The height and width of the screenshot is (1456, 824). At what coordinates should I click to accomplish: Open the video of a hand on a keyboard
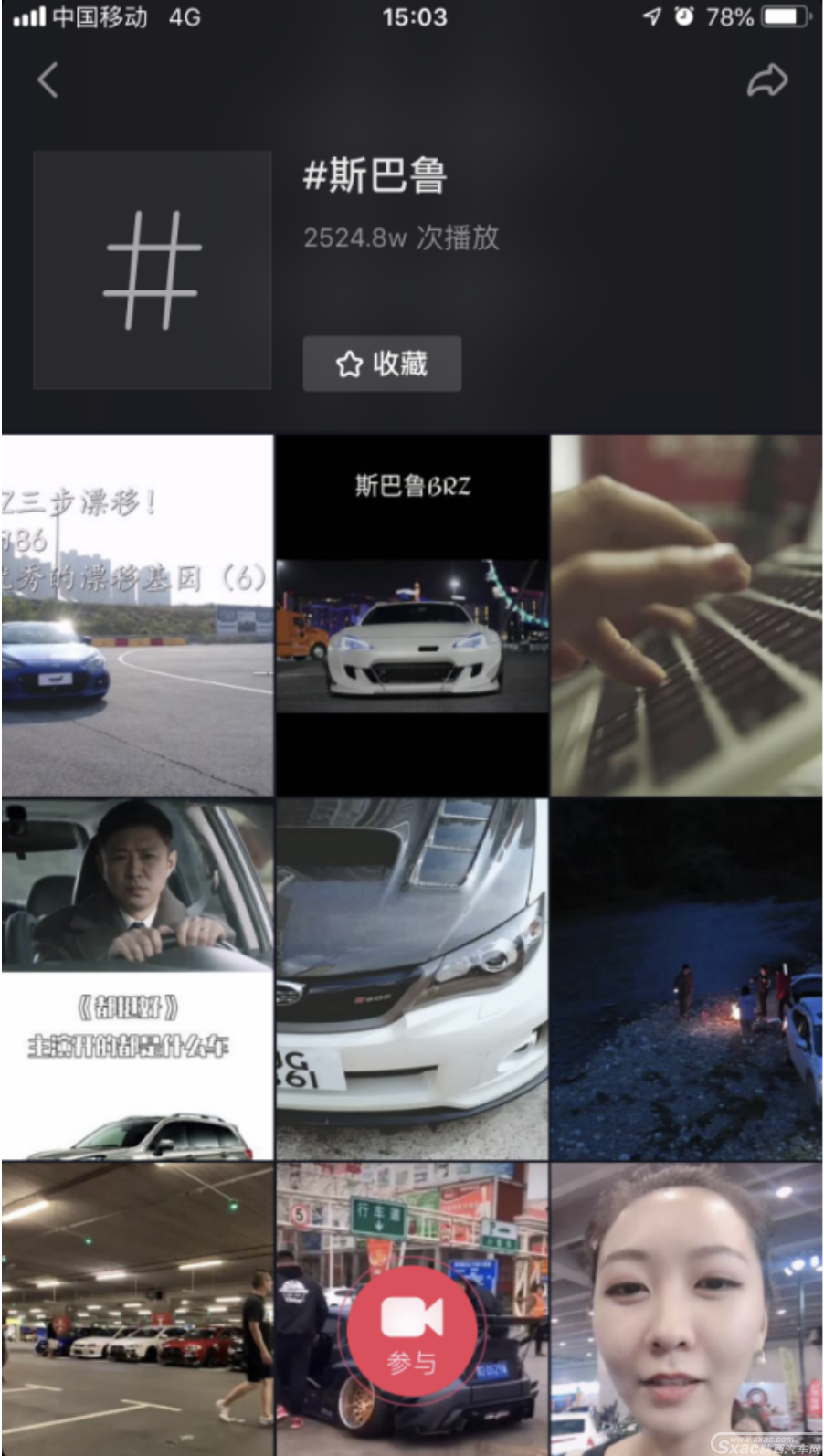[686, 615]
